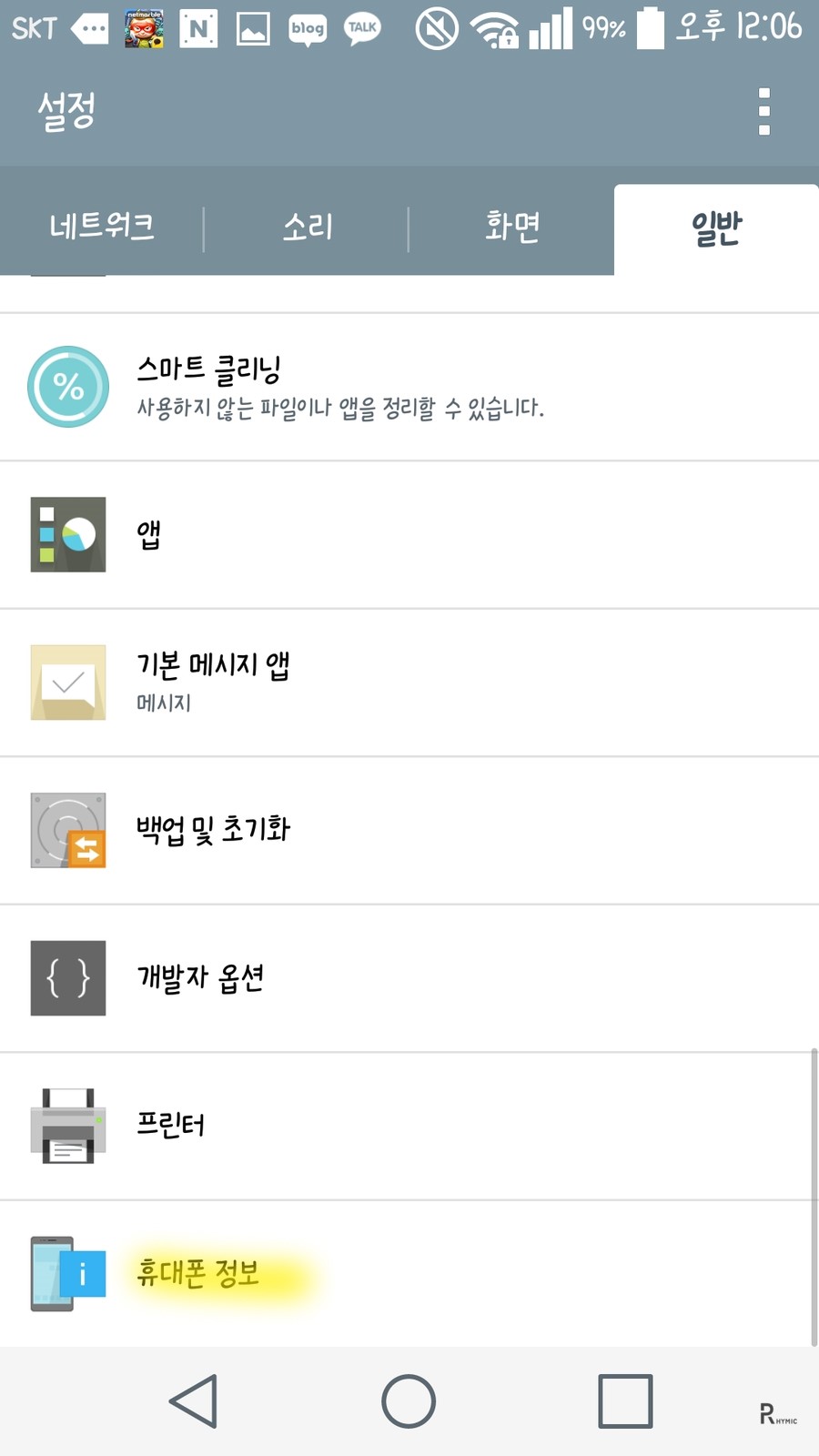The width and height of the screenshot is (819, 1456).
Task: Open 개발자 옵션
Action: (409, 978)
